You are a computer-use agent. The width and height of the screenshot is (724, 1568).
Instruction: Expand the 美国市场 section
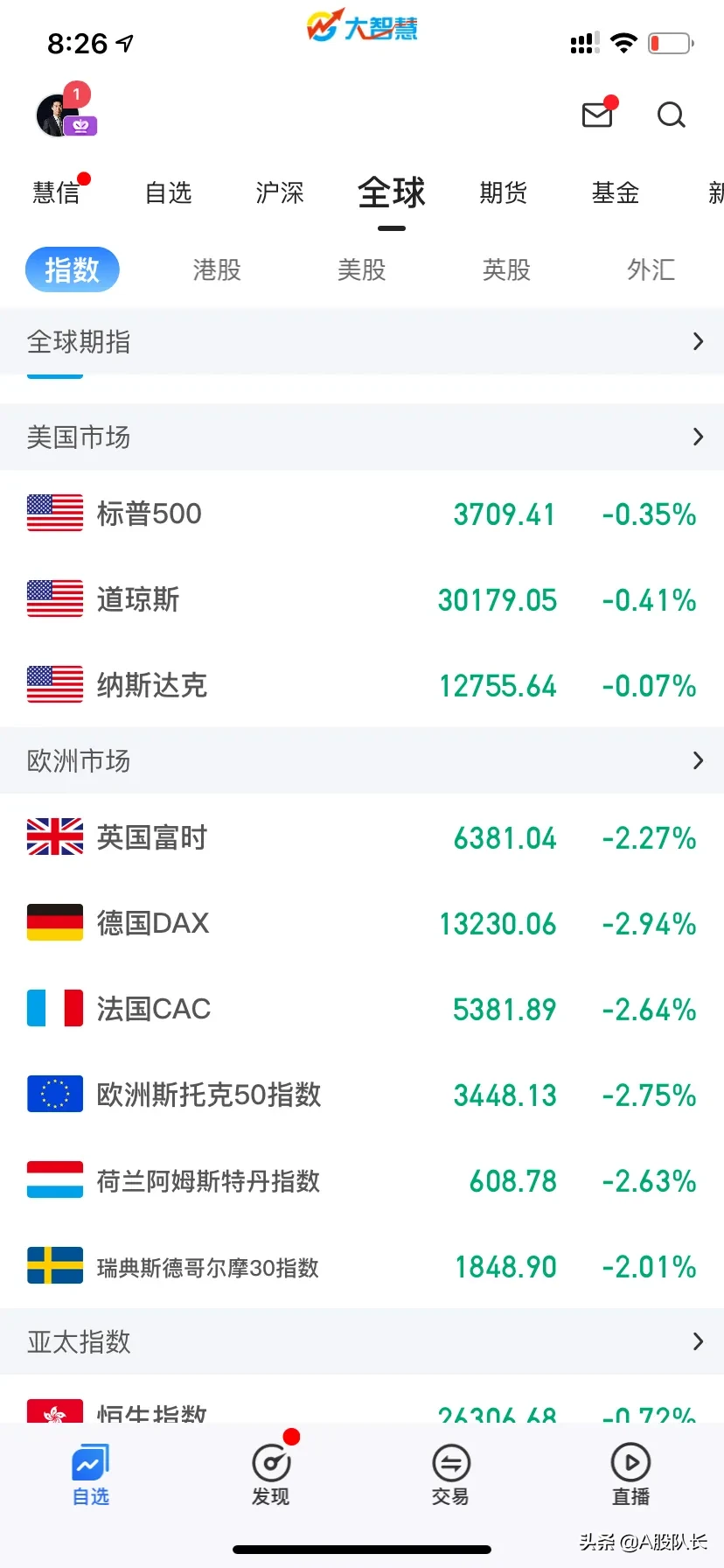pyautogui.click(x=362, y=437)
